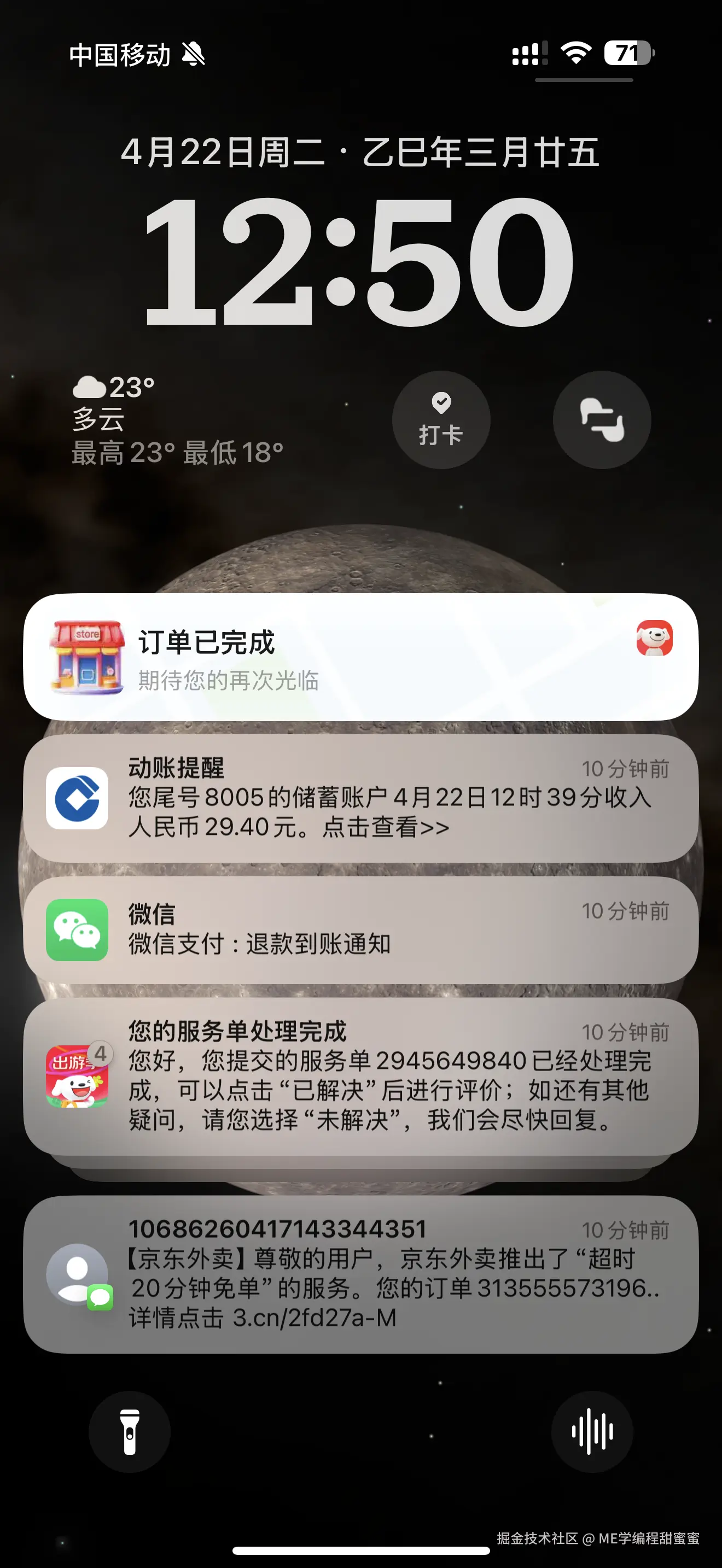Image resolution: width=722 pixels, height=1568 pixels.
Task: Tap the 中国移动 carrier label
Action: tap(119, 55)
